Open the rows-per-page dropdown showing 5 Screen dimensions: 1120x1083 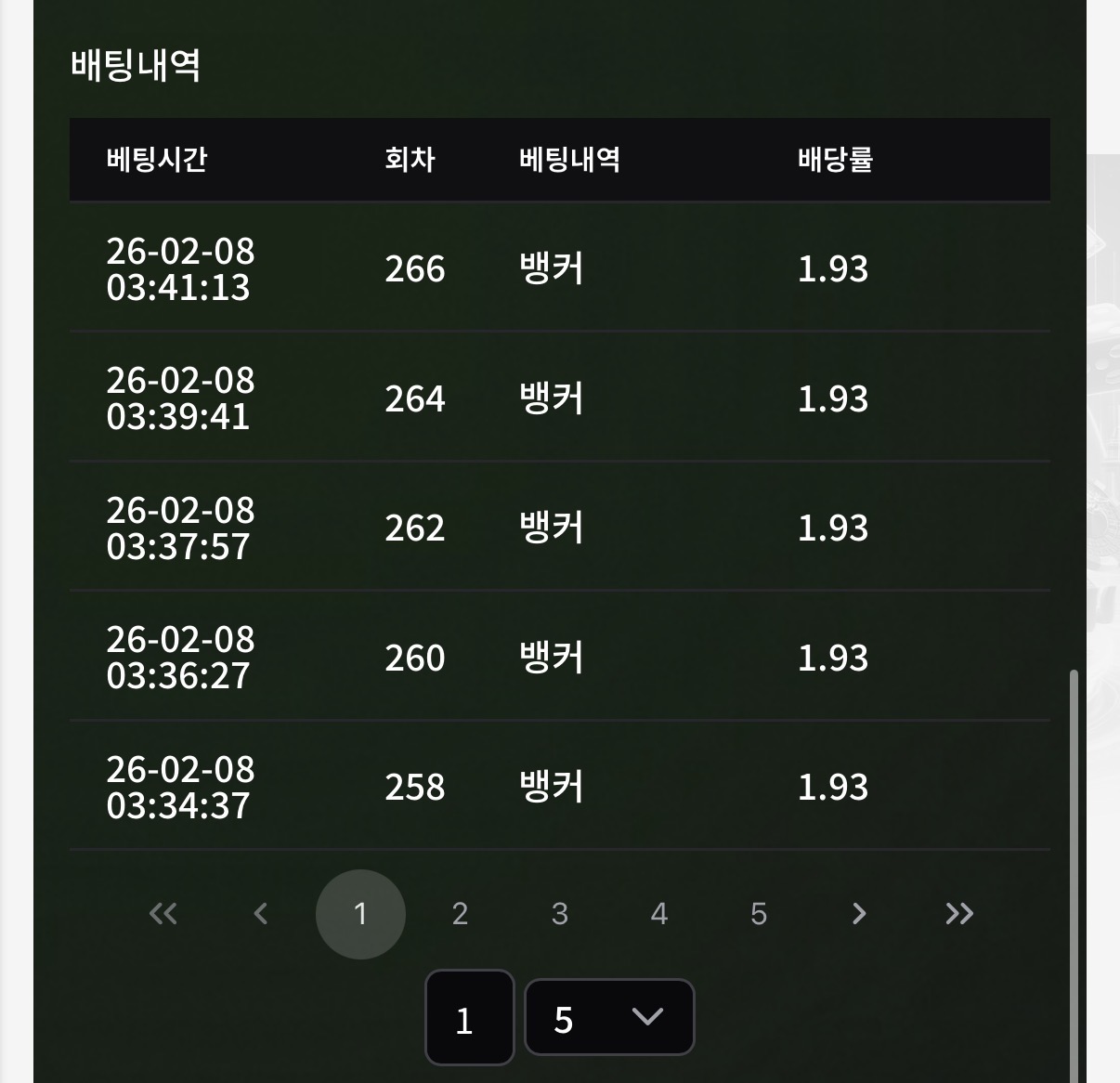coord(609,1018)
